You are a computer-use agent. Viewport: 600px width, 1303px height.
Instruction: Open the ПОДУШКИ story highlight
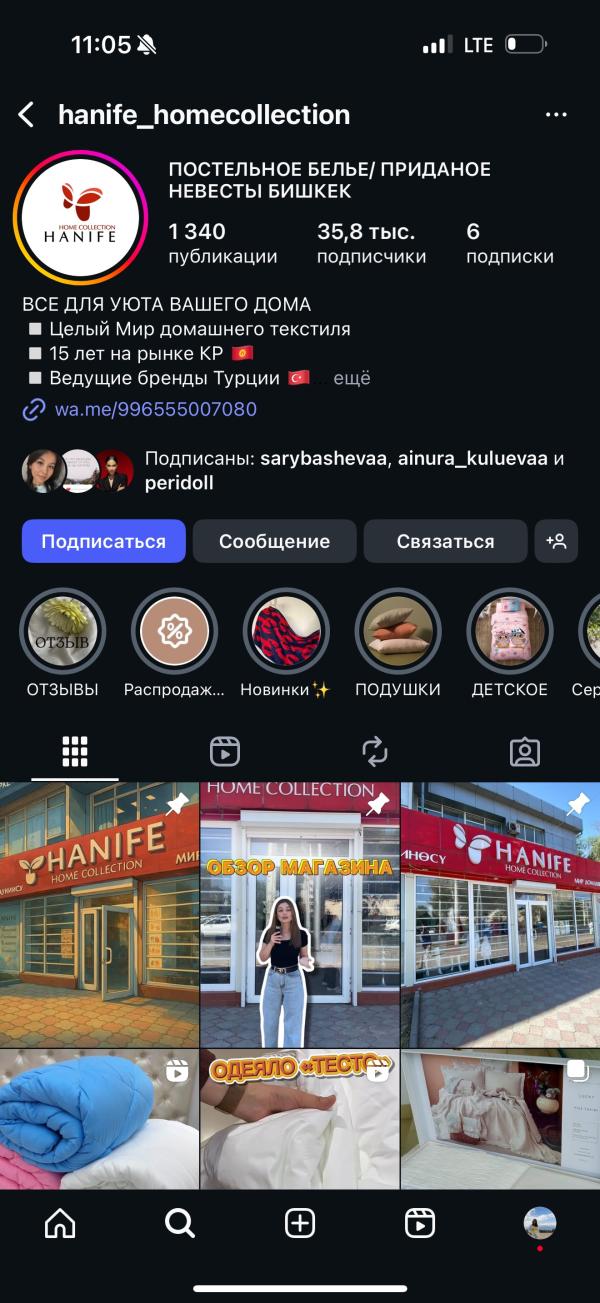398,631
